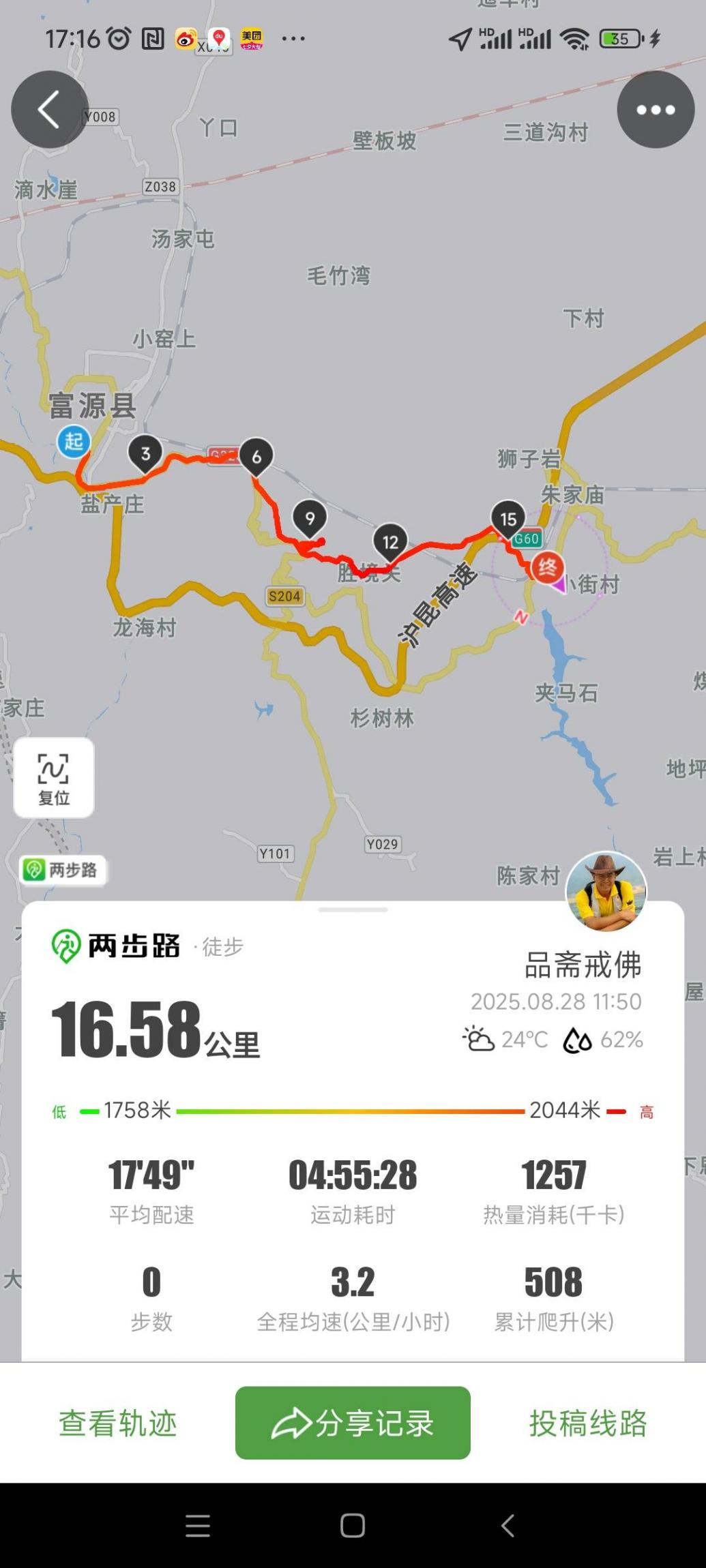
Task: Select kilometer marker 9 on the route
Action: click(310, 518)
